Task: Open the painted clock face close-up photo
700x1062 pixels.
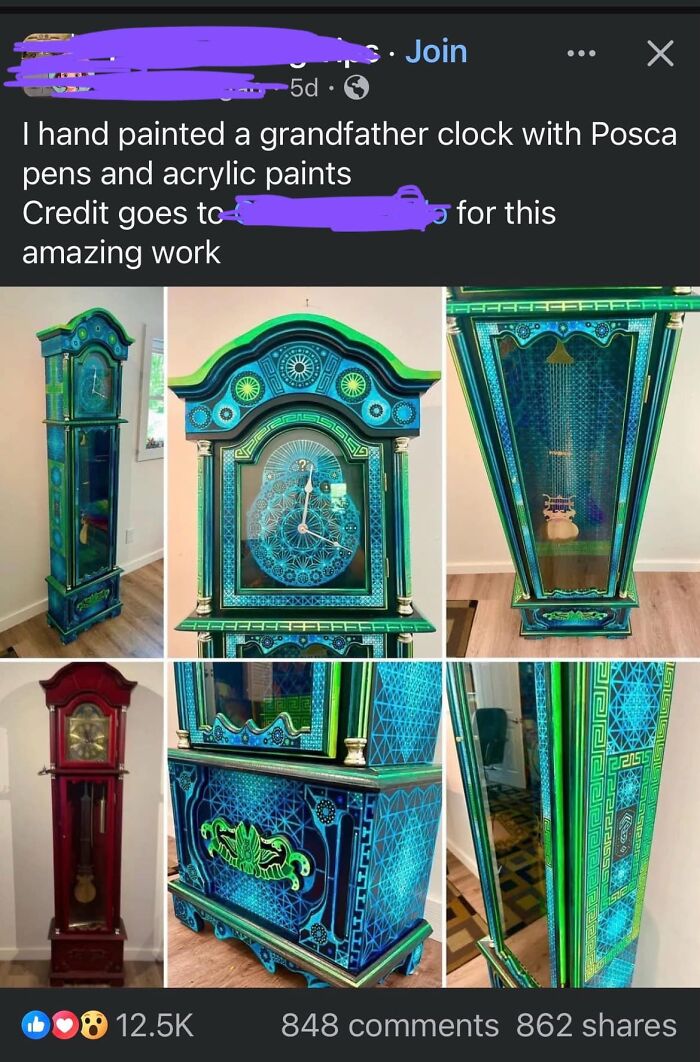Action: point(304,472)
